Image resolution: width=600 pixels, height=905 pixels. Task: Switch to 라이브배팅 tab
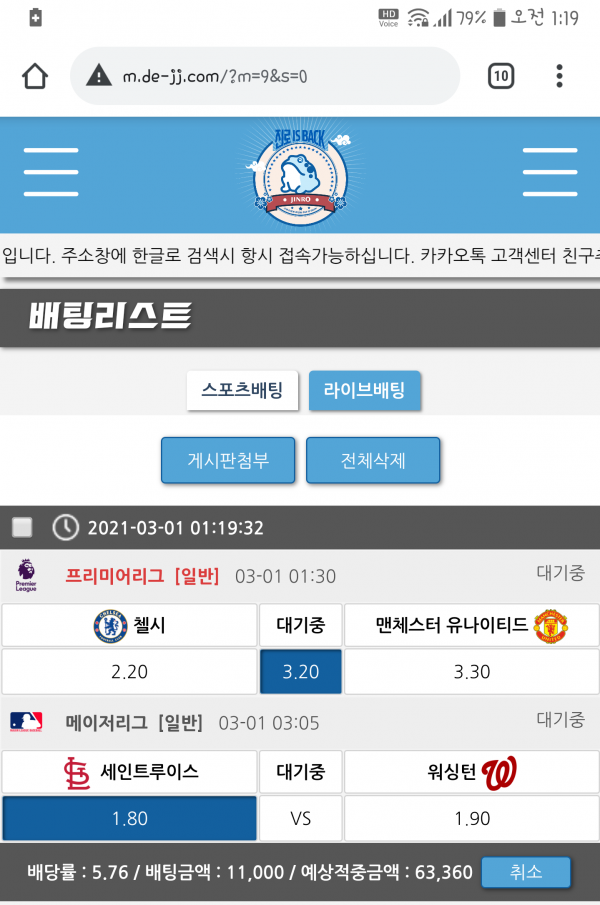(x=364, y=390)
